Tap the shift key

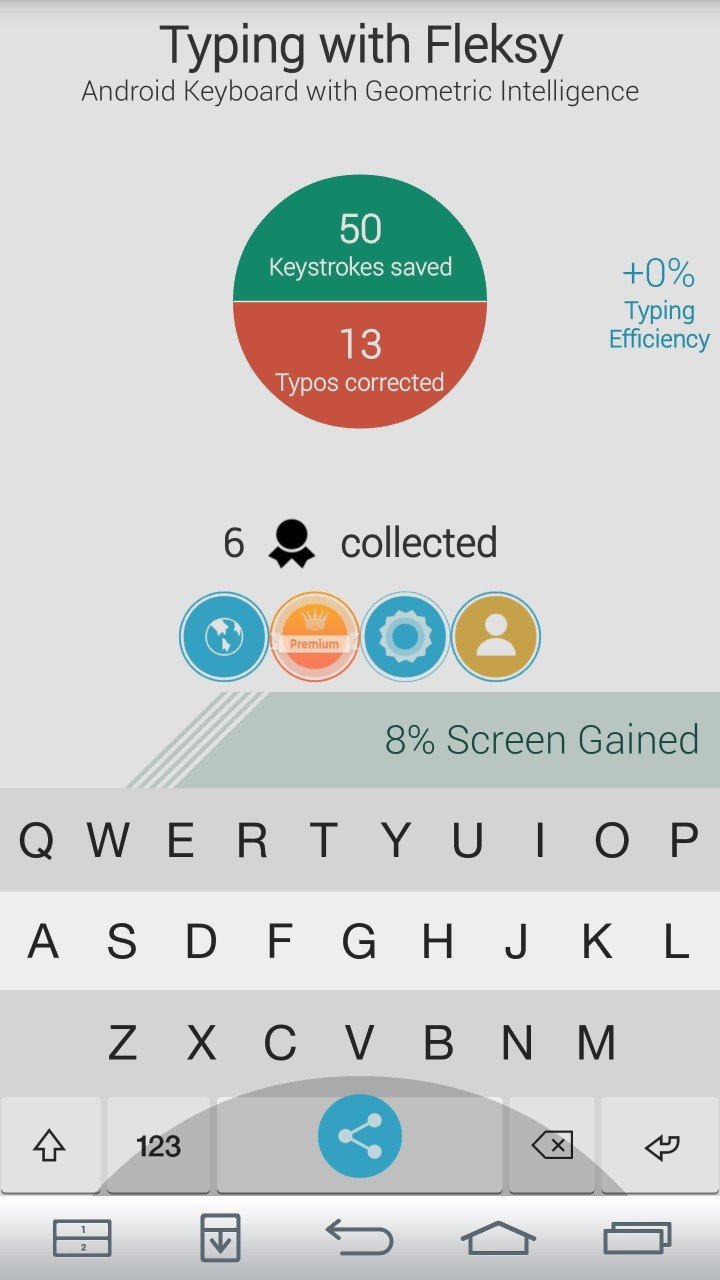(x=50, y=1146)
